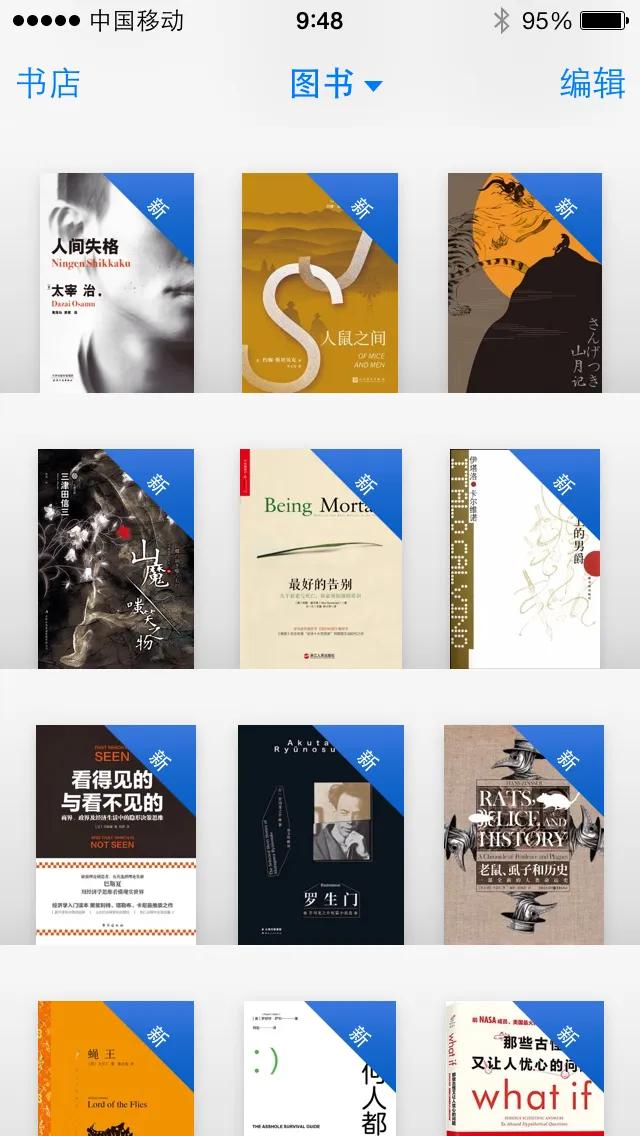Open the book 人间失格

coord(116,283)
